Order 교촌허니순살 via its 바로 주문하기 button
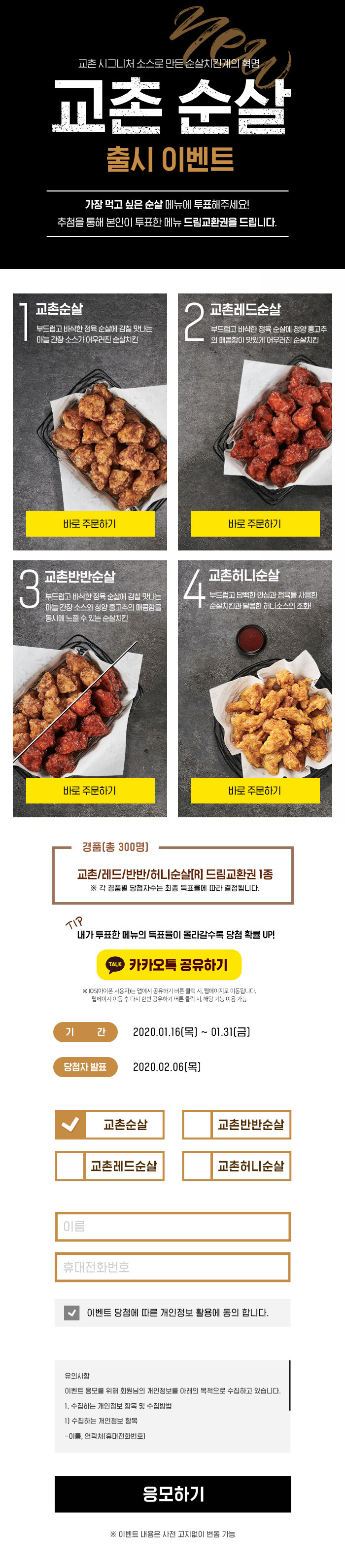 pyautogui.click(x=255, y=790)
